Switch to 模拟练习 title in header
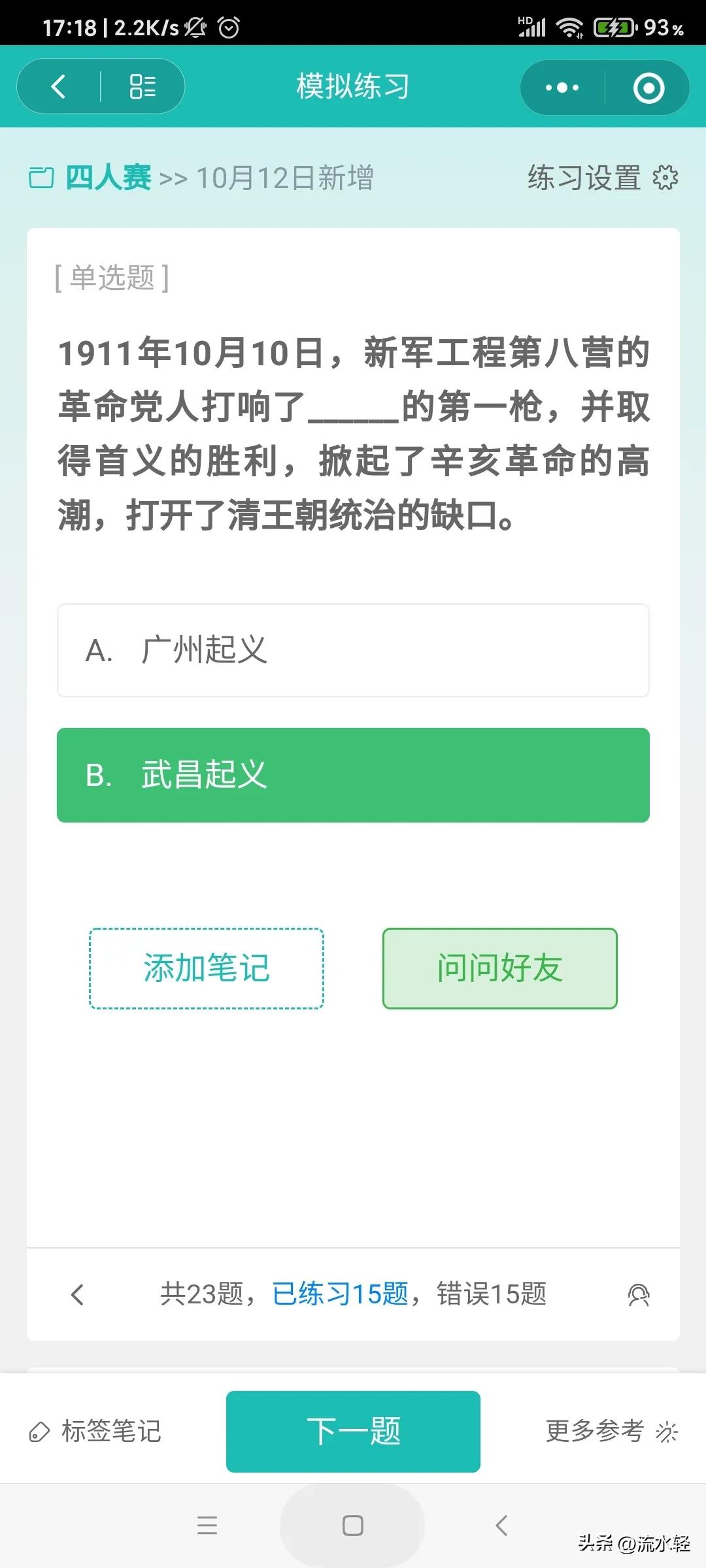706x1568 pixels. click(353, 86)
